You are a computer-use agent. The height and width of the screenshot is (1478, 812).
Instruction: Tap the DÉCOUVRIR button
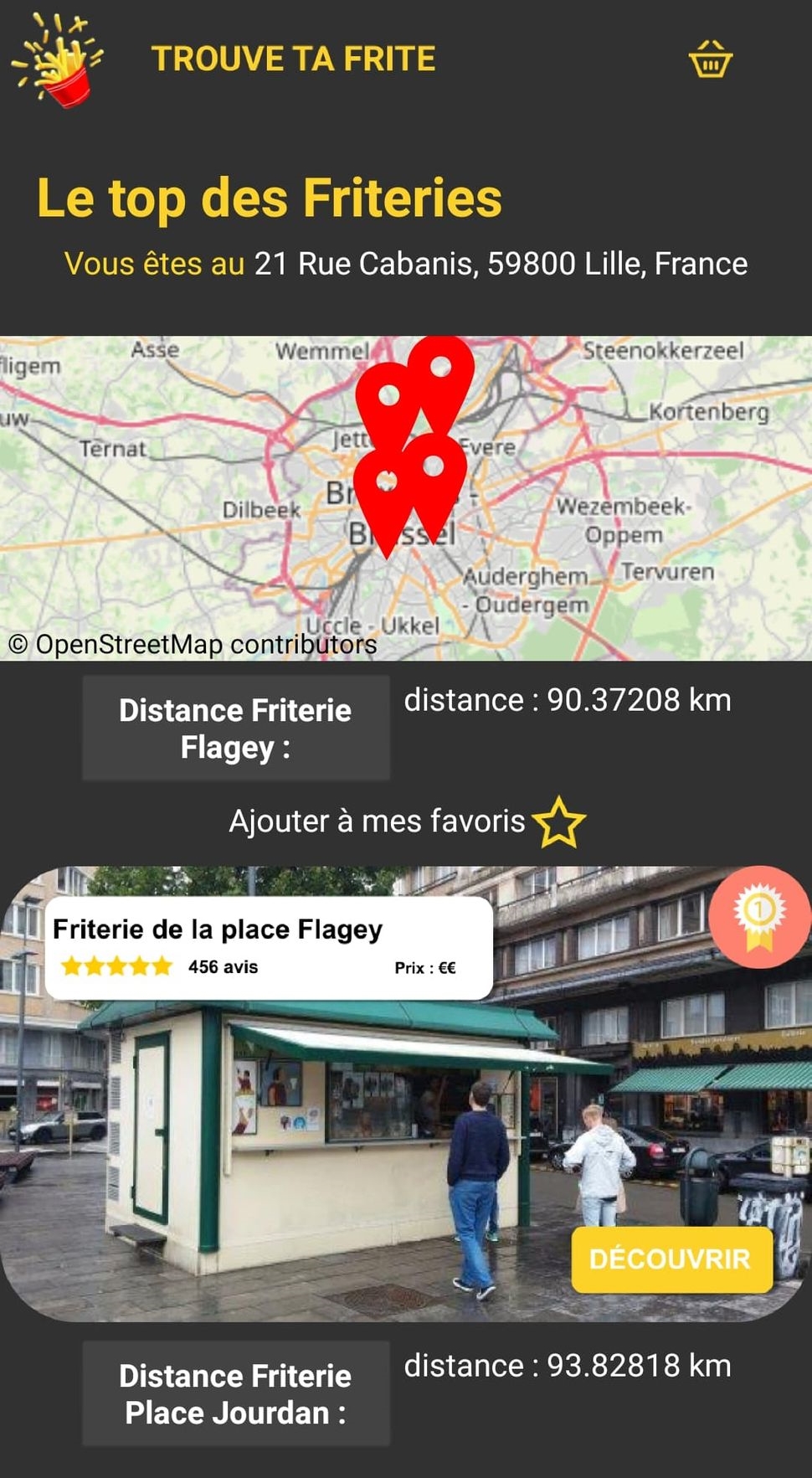point(671,1259)
